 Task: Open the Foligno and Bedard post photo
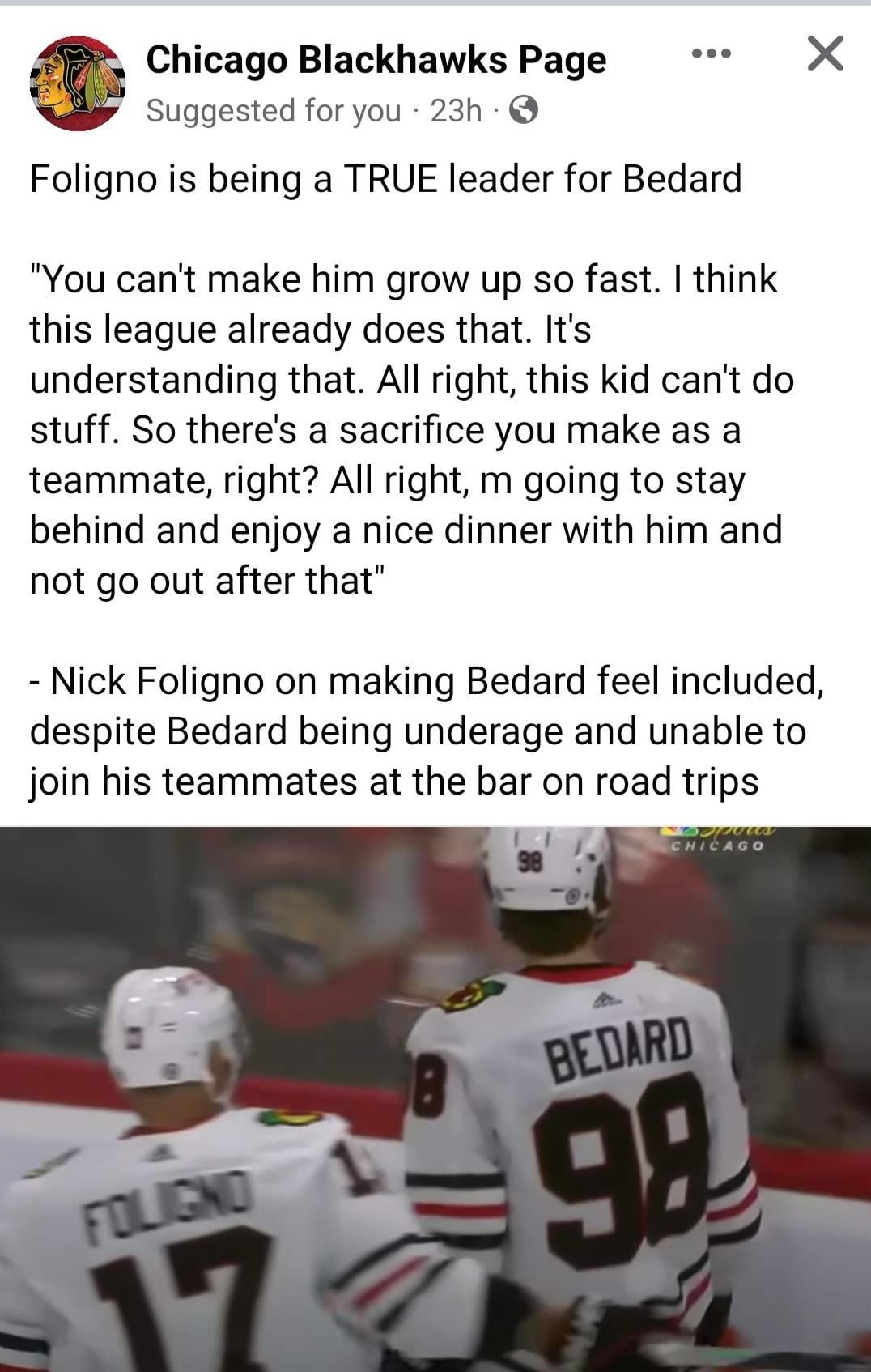point(435,1097)
